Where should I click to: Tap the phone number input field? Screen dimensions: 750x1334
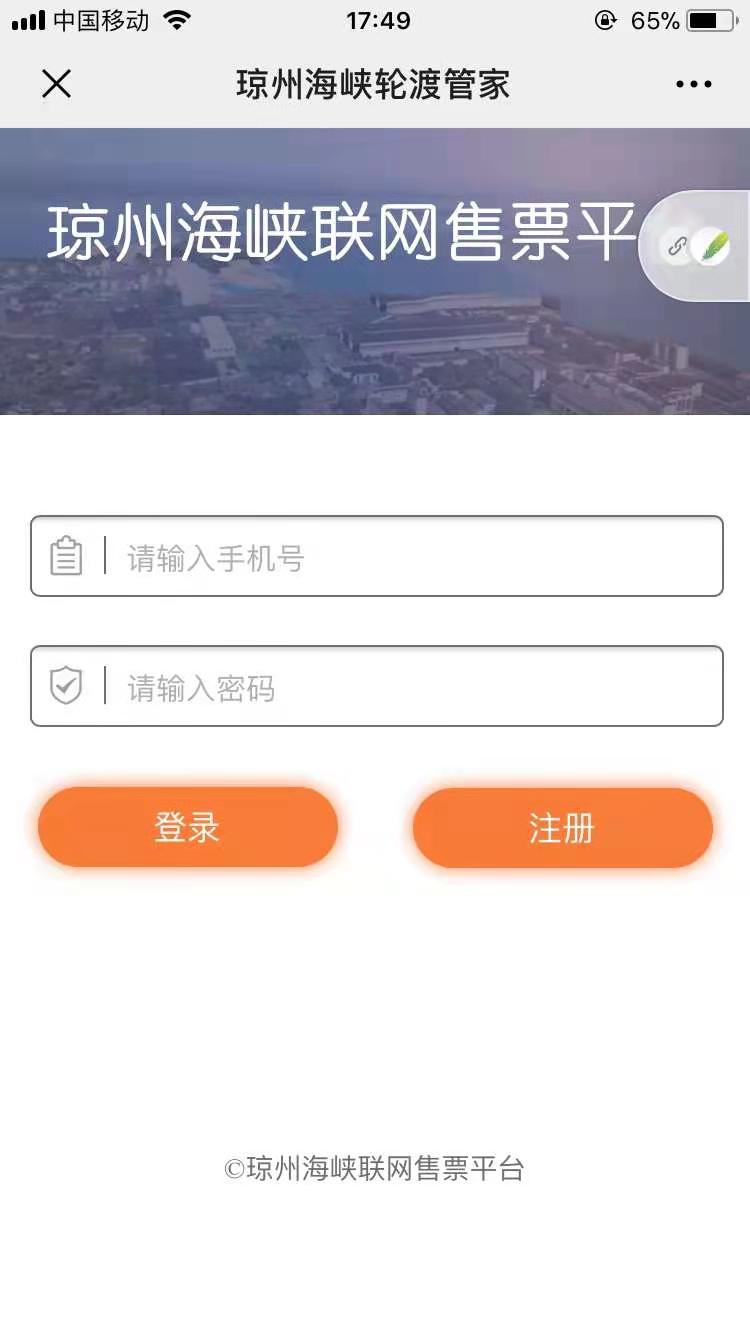pos(400,557)
